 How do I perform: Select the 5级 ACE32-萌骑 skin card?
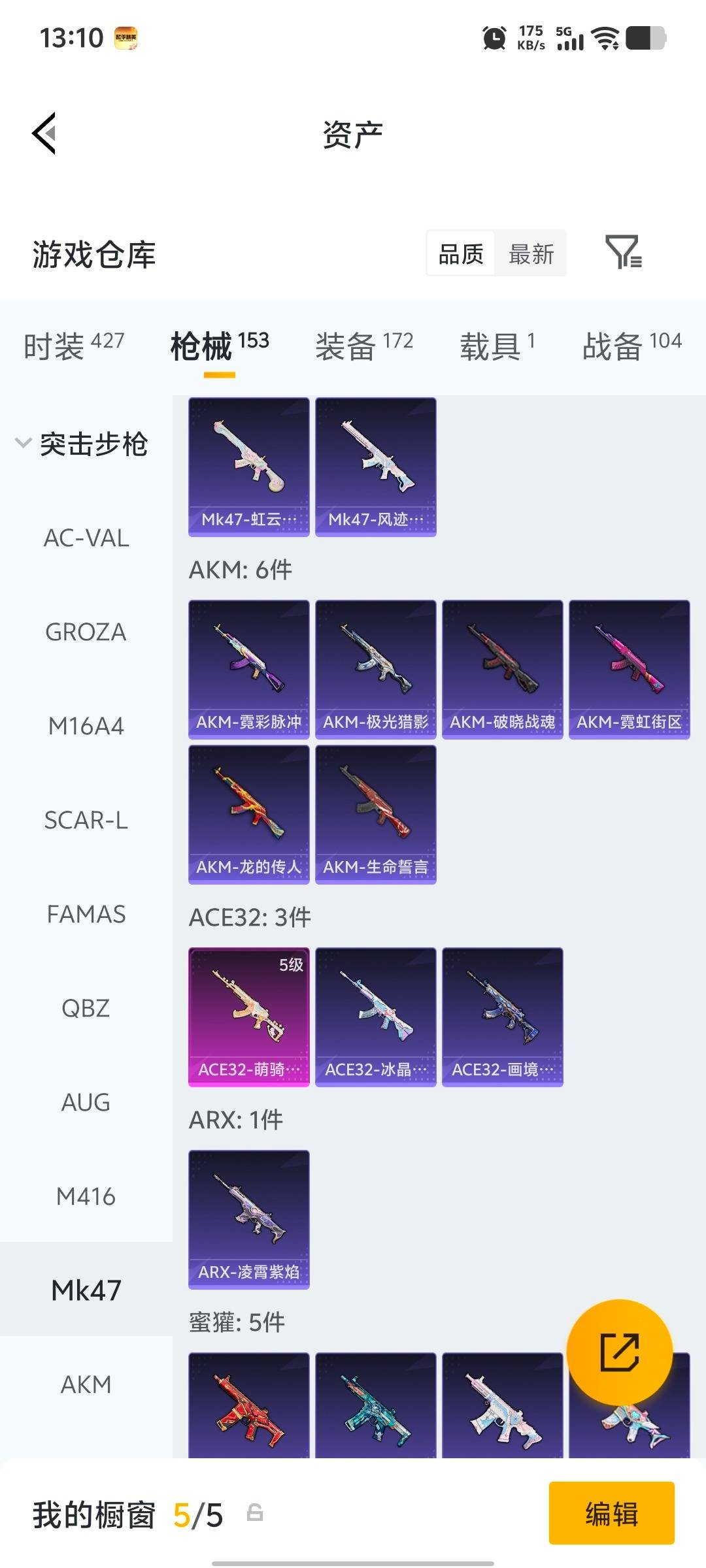[x=248, y=1017]
